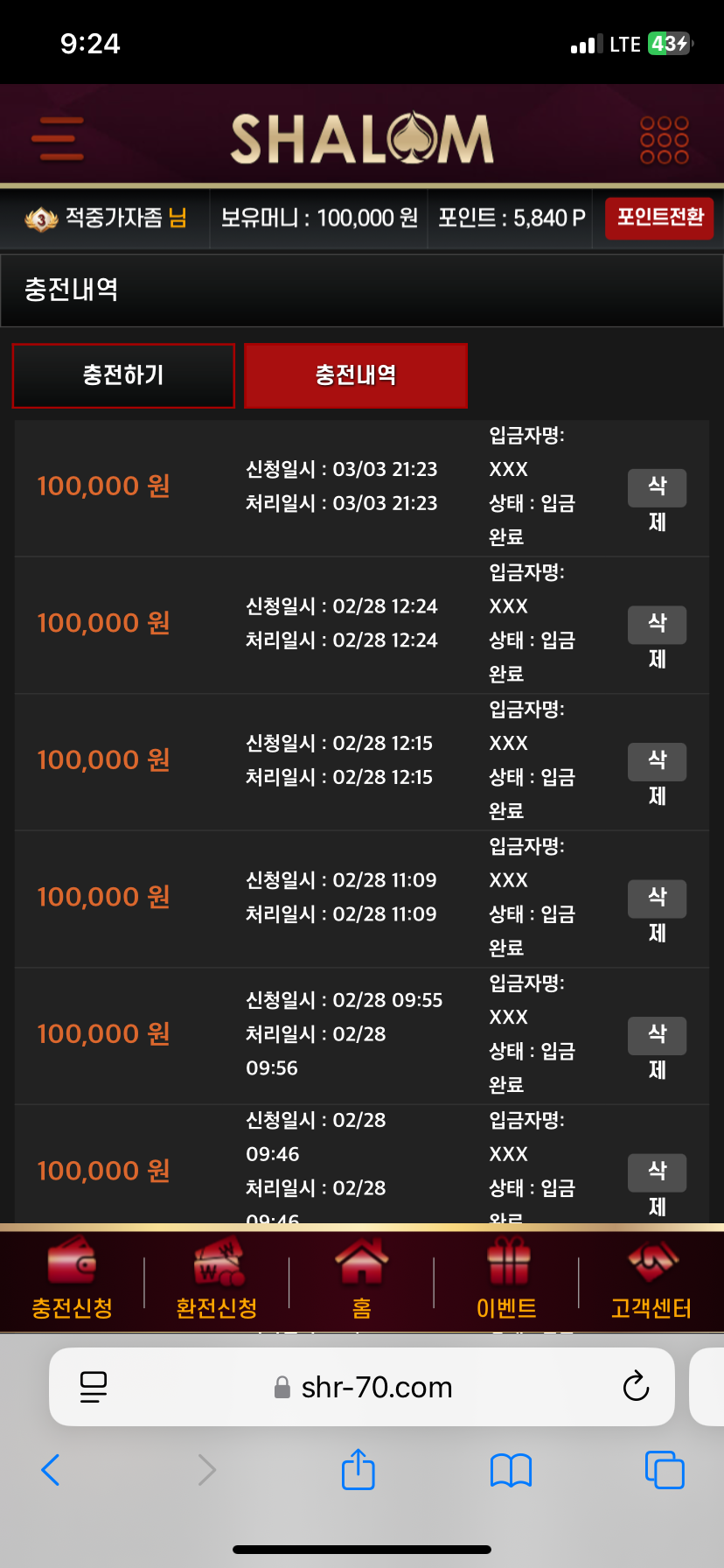Open the nine-dot grid menu

point(664,139)
